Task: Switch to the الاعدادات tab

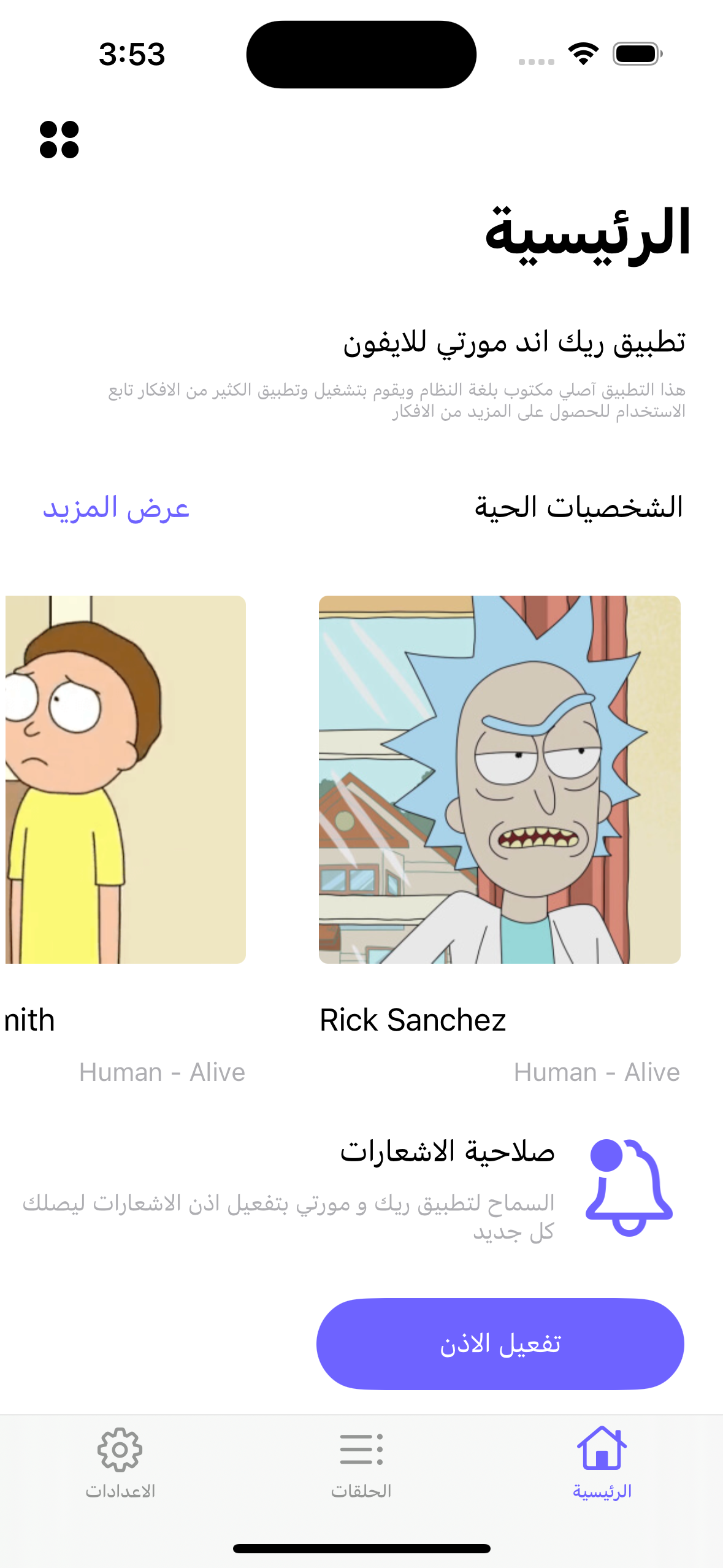Action: [120, 1462]
